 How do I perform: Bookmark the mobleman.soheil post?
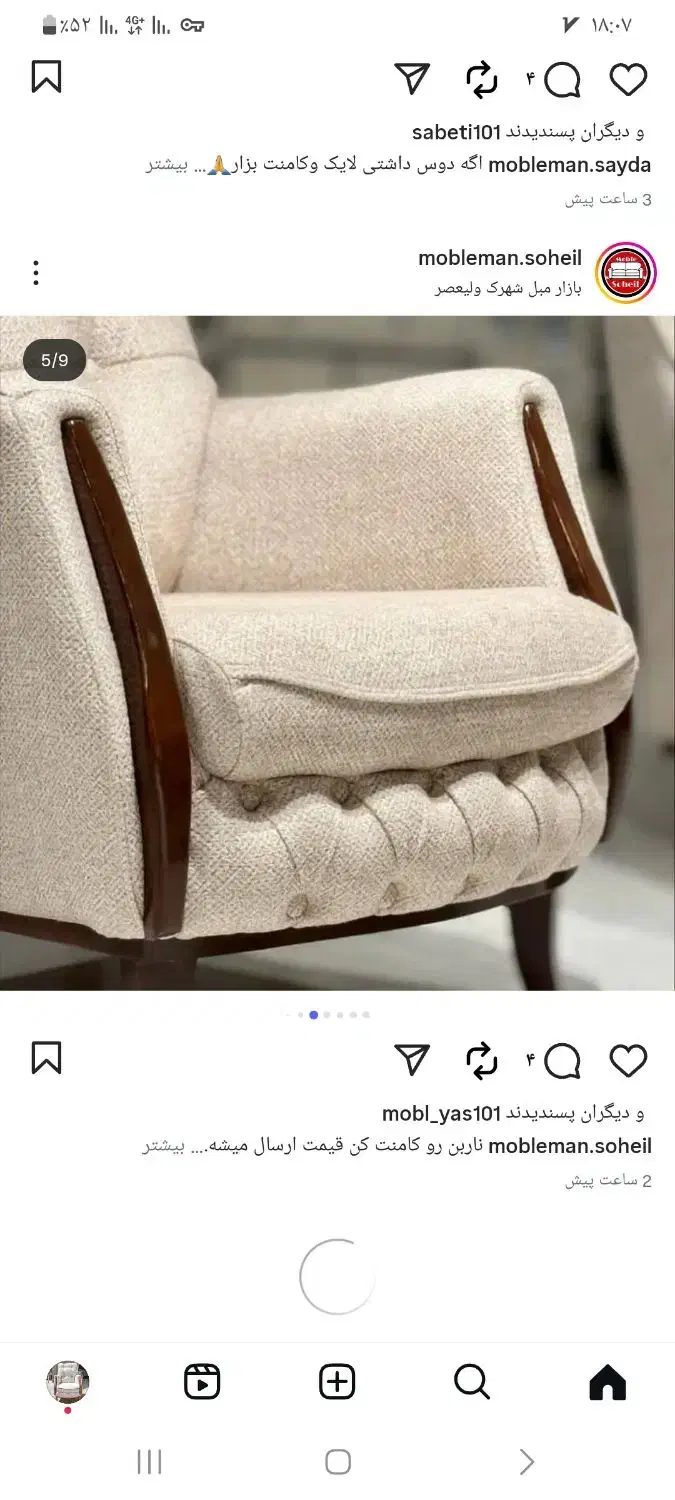click(46, 1057)
